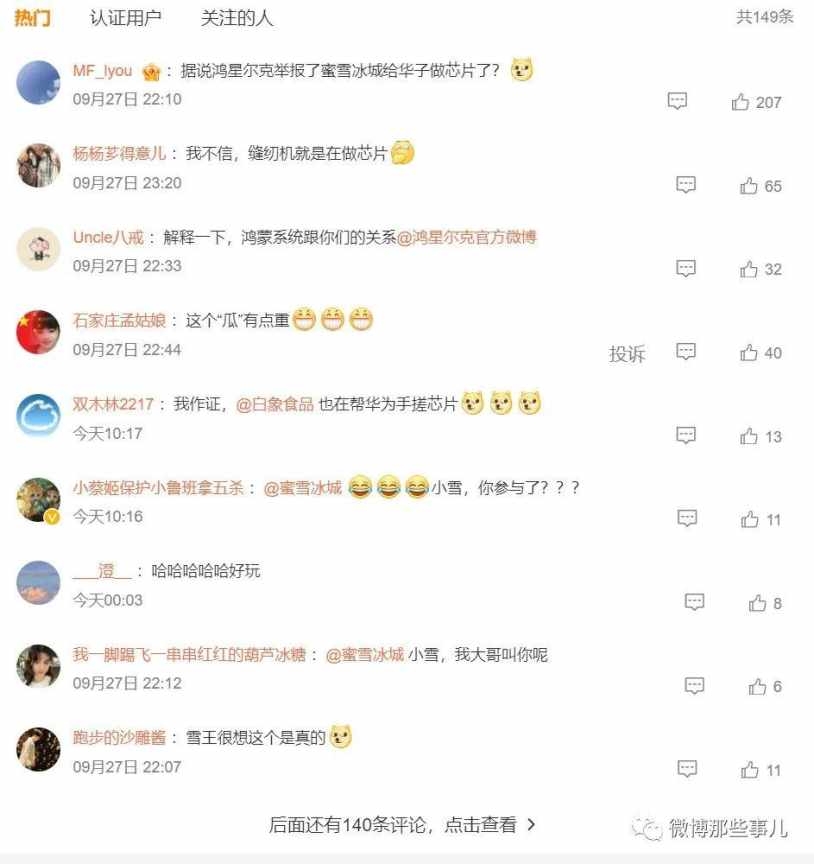Reply to 我一脚踢飞一串串红红的葫芦冰糖's comment
Viewport: 814px width, 864px height.
(694, 686)
